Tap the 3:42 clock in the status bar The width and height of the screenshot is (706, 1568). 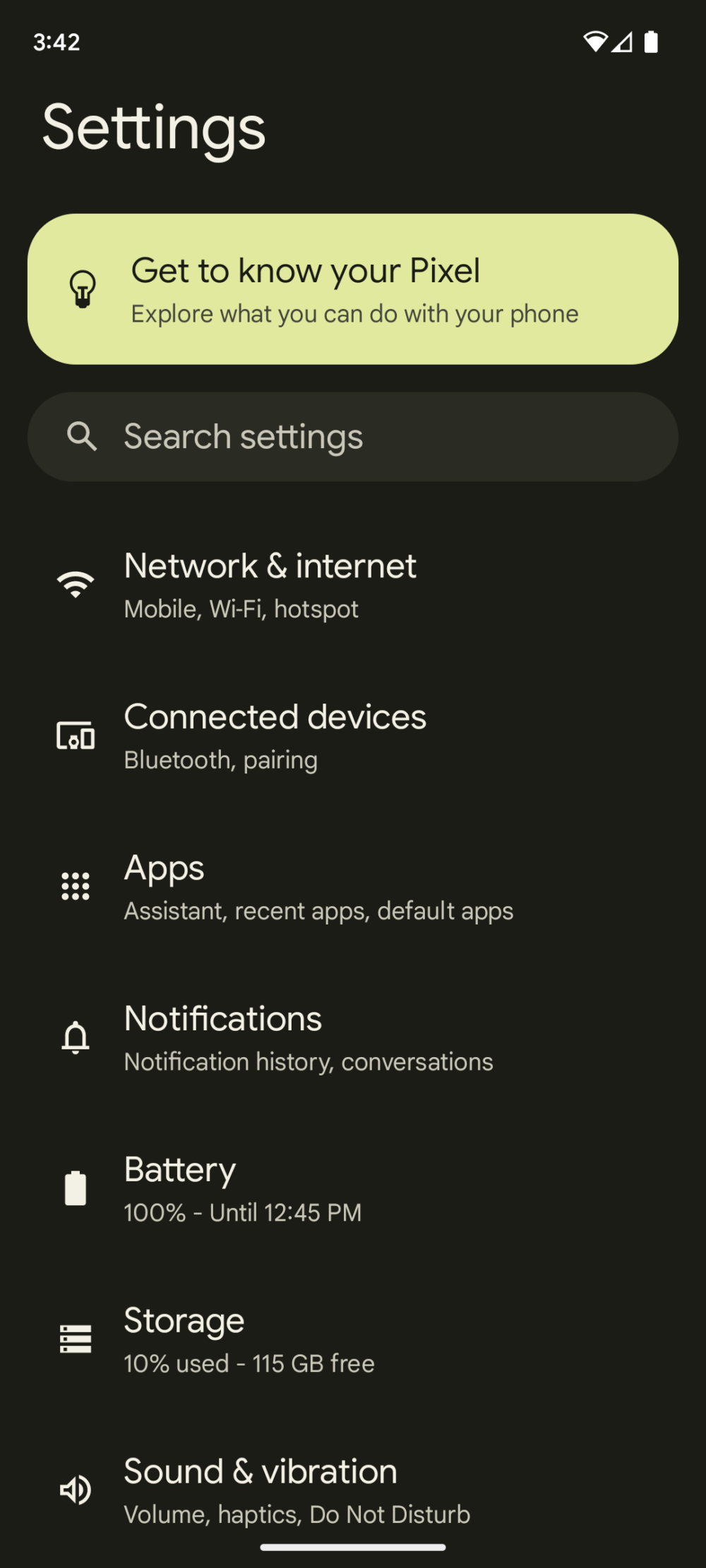[56, 42]
